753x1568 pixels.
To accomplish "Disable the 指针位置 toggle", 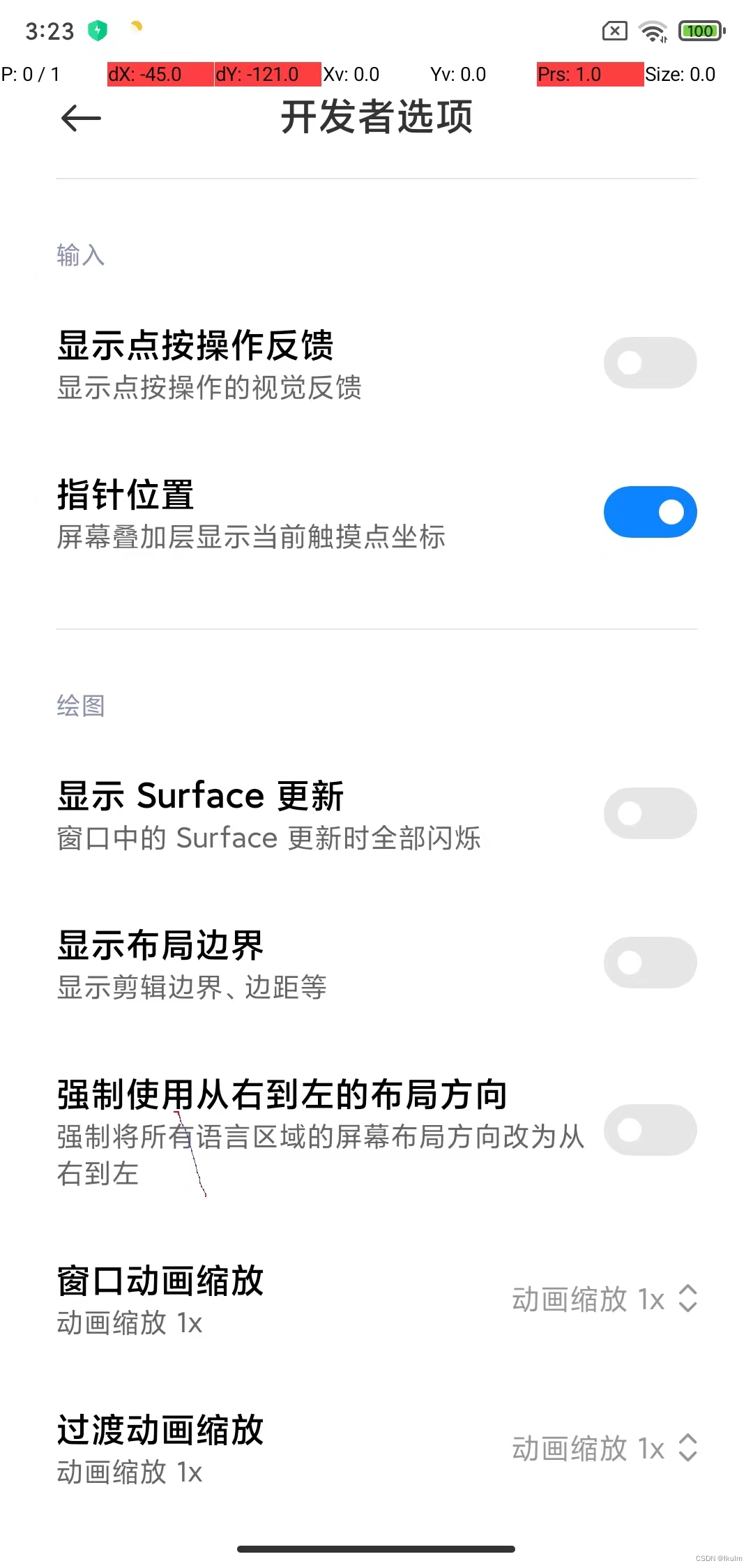I will tap(649, 511).
